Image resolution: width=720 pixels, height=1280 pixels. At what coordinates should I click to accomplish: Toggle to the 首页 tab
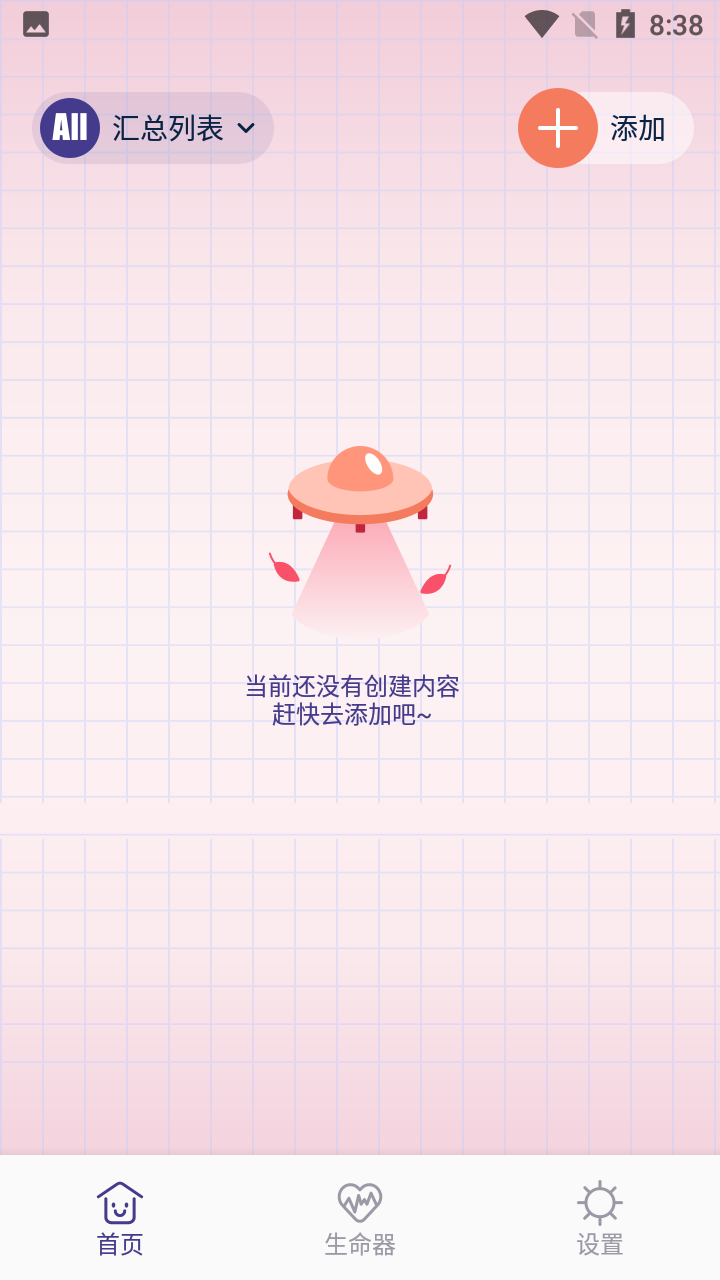tap(119, 1220)
